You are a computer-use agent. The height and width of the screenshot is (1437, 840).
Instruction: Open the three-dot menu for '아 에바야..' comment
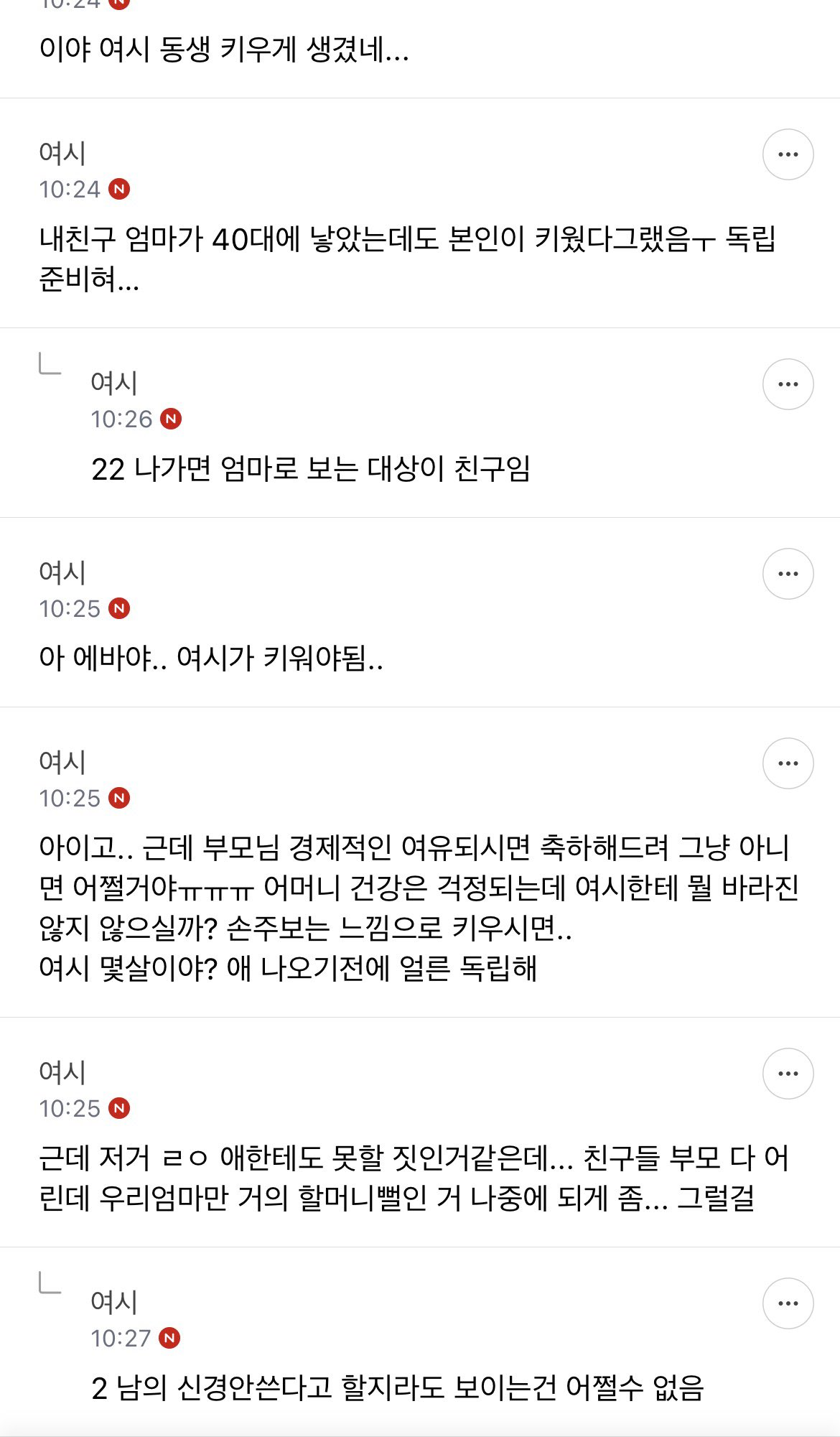[x=788, y=574]
